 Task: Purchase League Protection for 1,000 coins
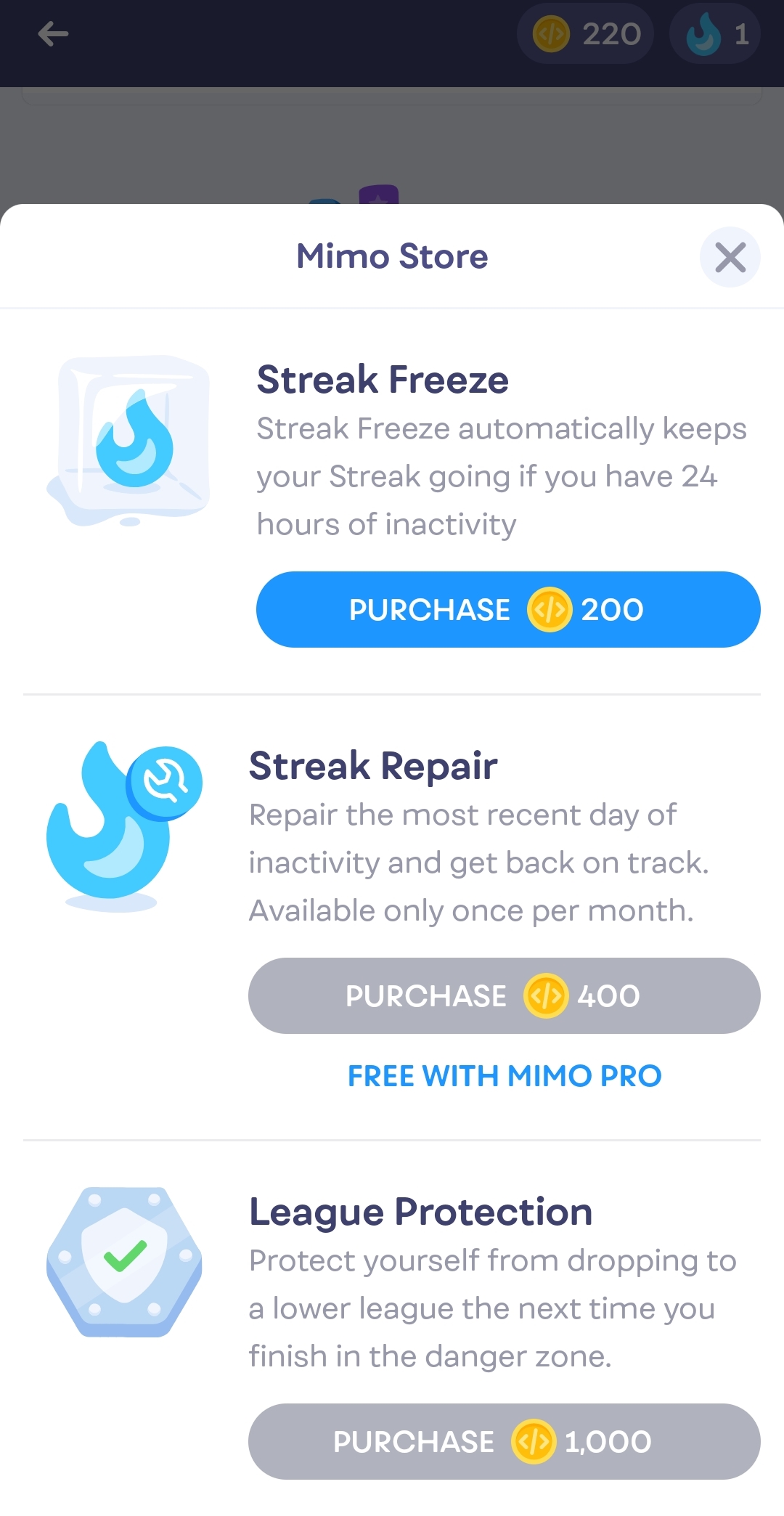tap(504, 1441)
